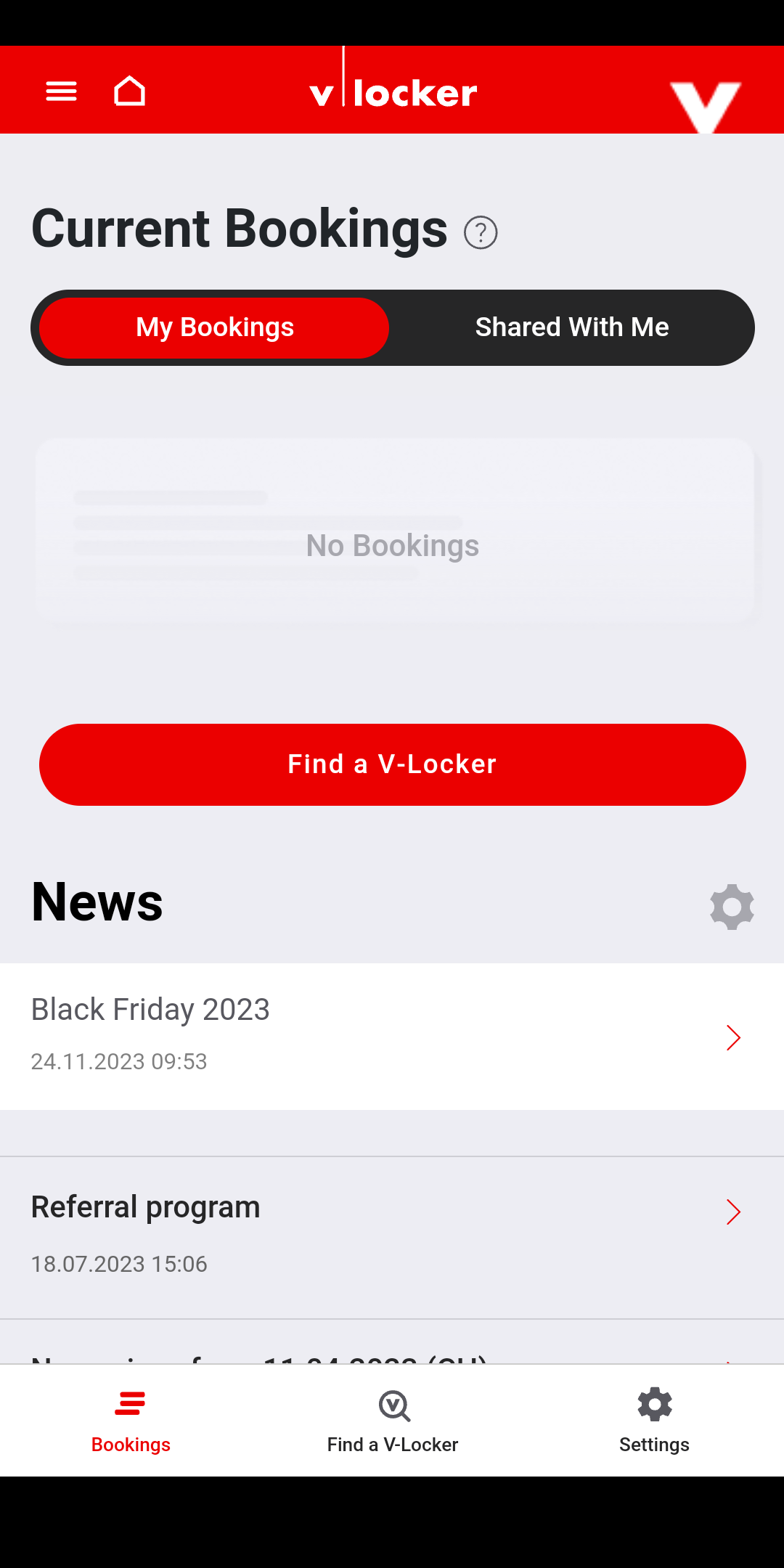Open the hamburger drawer menu
This screenshot has width=784, height=1568.
pyautogui.click(x=61, y=91)
